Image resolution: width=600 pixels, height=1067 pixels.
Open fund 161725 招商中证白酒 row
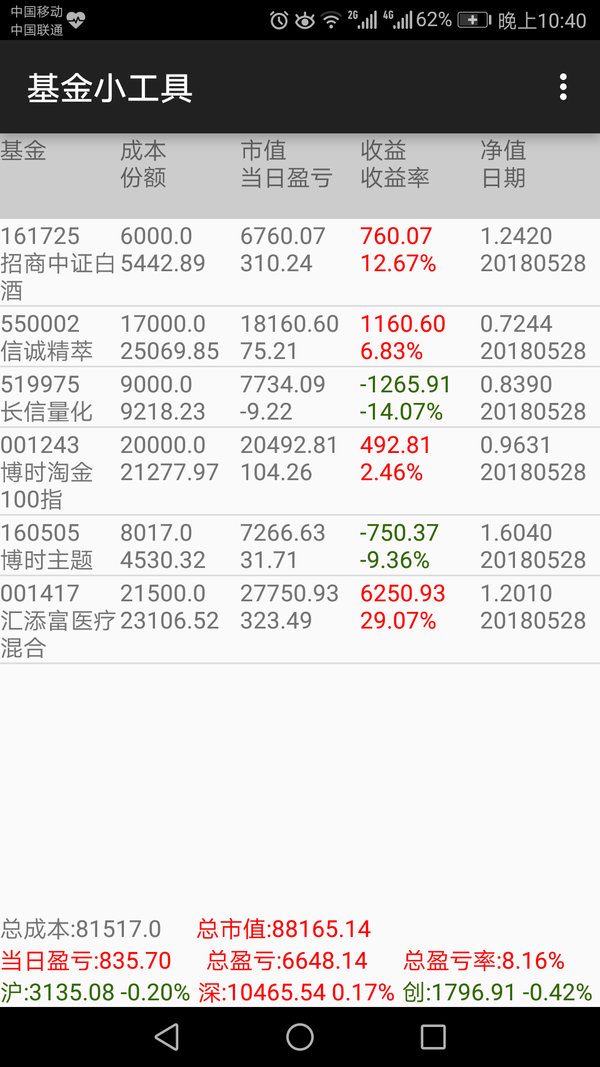(x=300, y=263)
